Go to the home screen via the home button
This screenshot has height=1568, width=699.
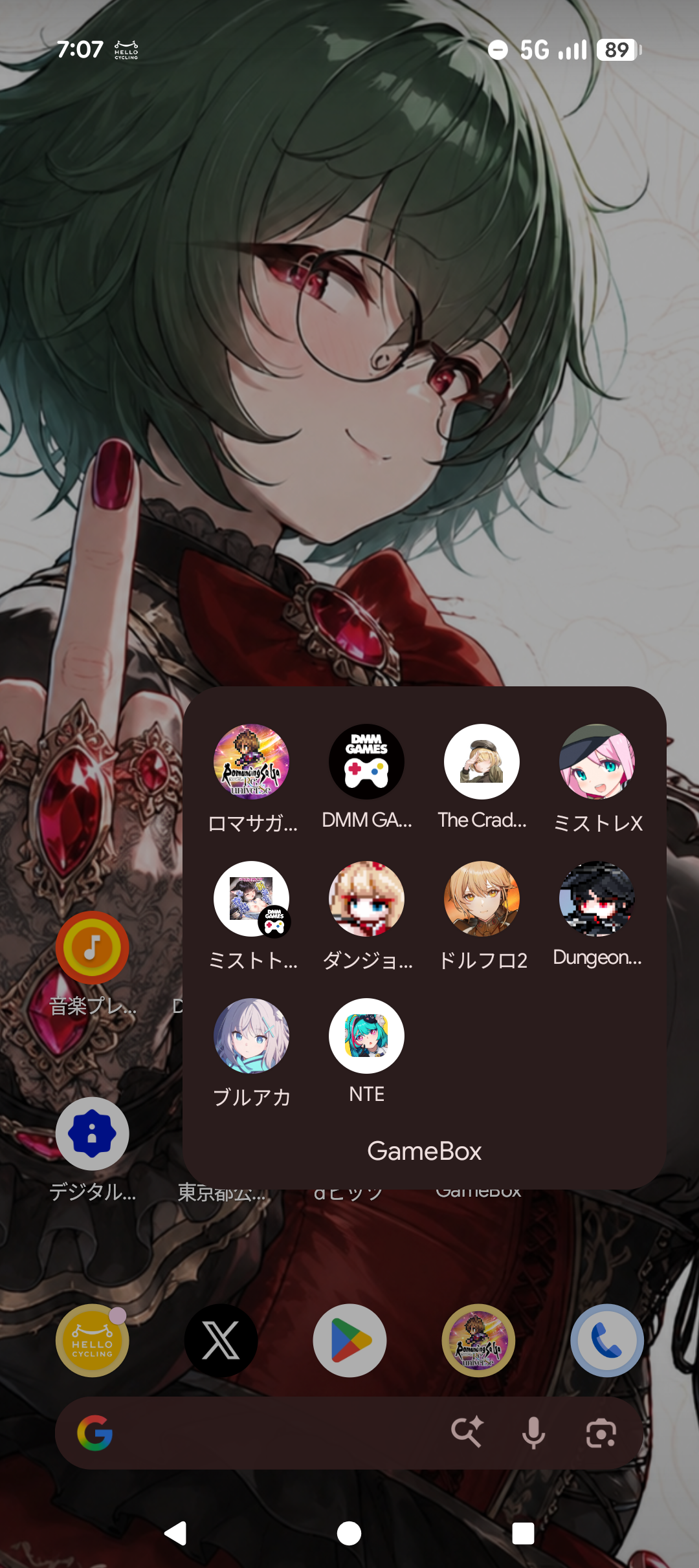pyautogui.click(x=349, y=1533)
